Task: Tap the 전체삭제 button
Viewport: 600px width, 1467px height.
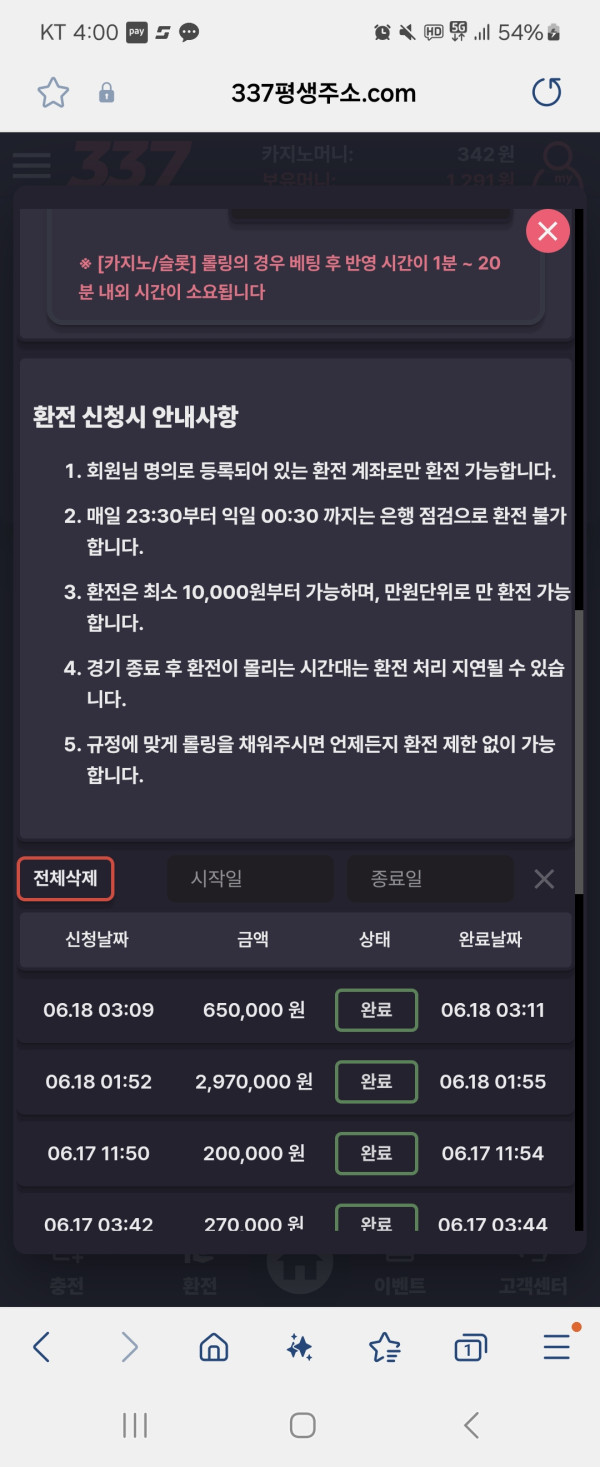Action: click(x=66, y=879)
